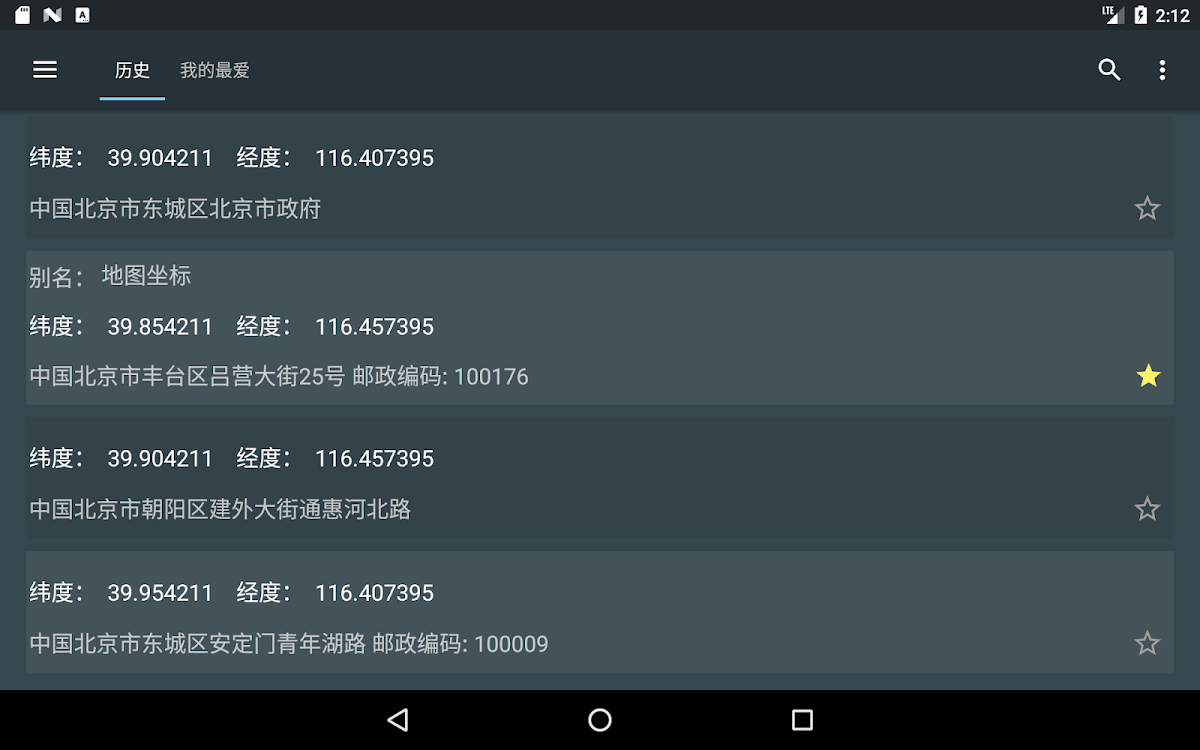1200x750 pixels.
Task: Open the hamburger drawer menu
Action: tap(45, 70)
